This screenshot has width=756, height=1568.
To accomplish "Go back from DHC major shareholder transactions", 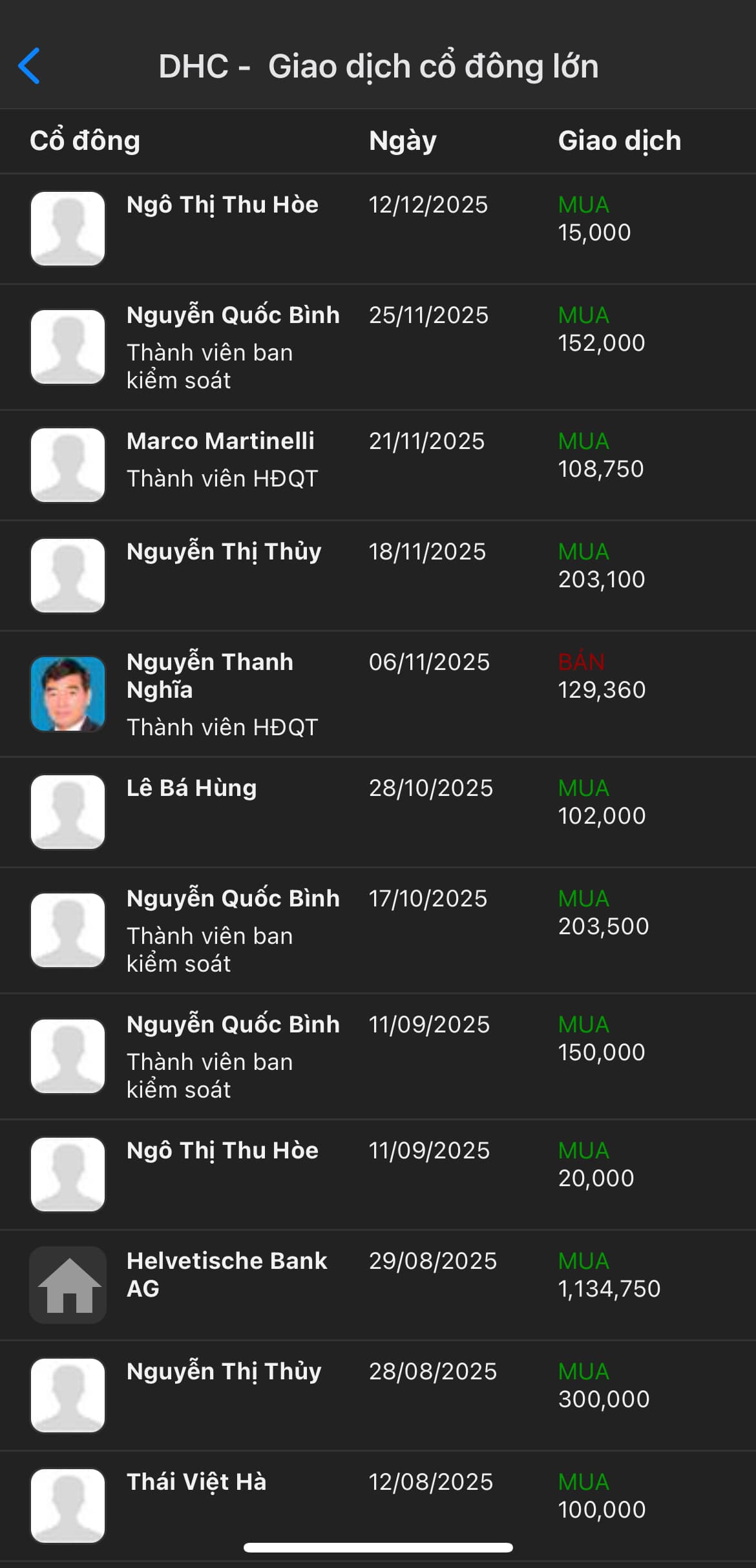I will point(30,66).
